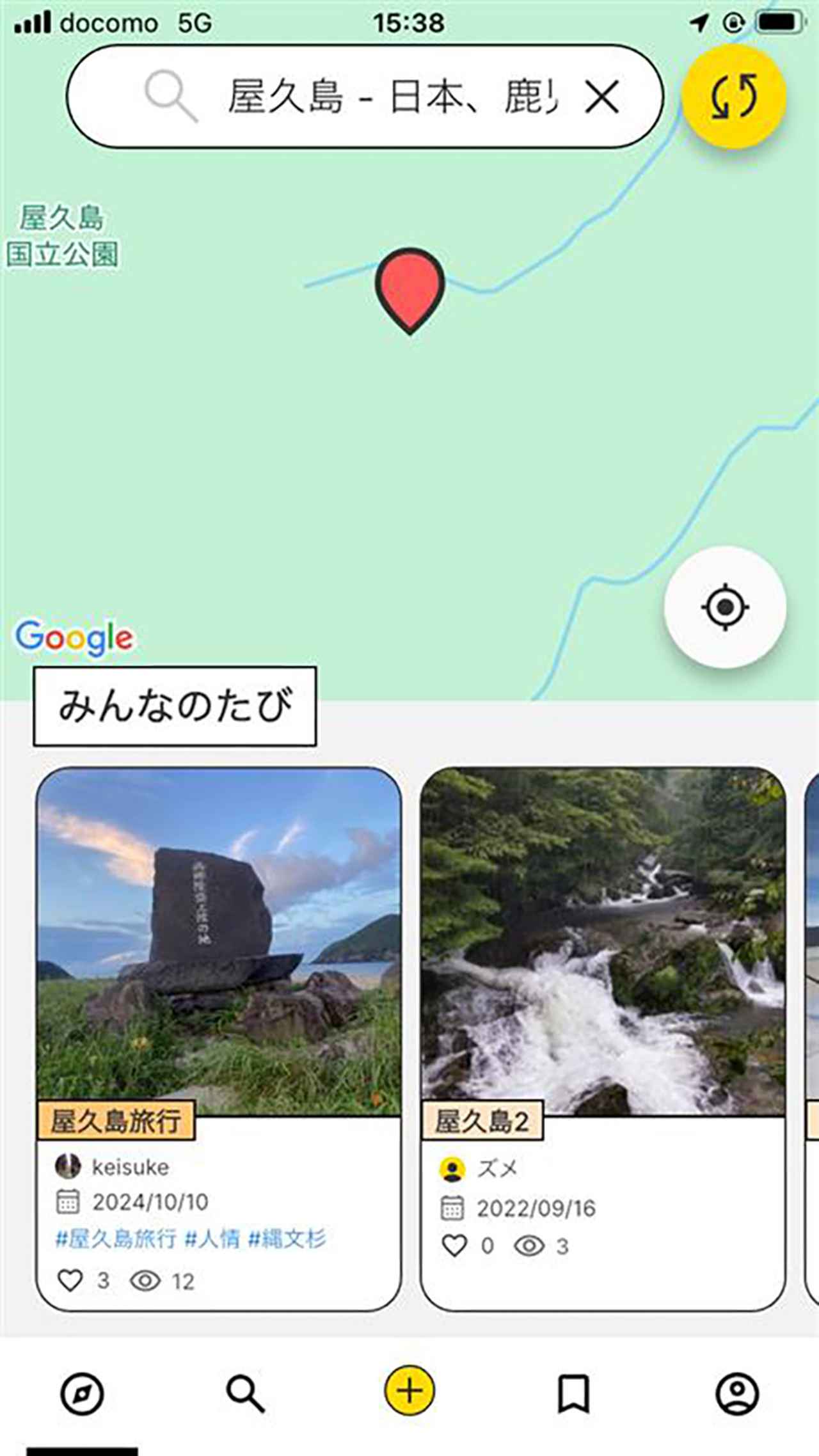Clear the search text with the X button

pyautogui.click(x=602, y=97)
